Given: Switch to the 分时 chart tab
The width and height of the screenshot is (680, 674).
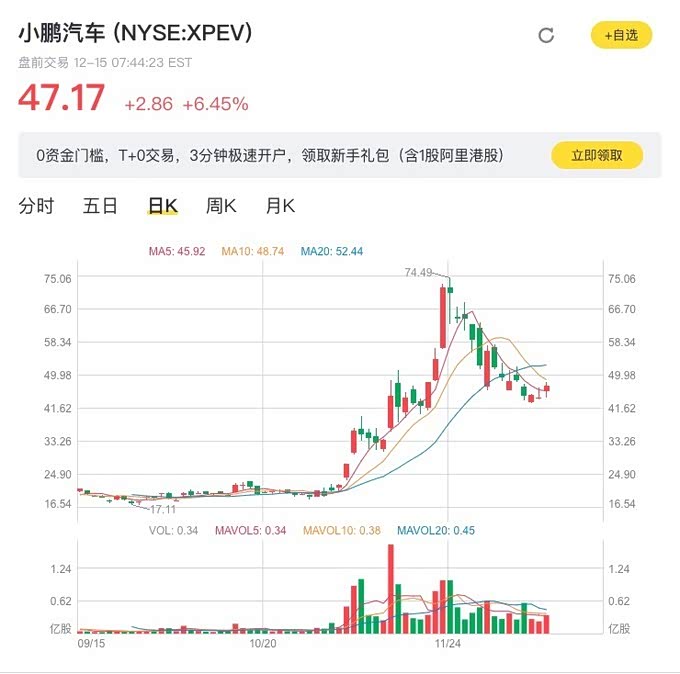Looking at the screenshot, I should (37, 206).
